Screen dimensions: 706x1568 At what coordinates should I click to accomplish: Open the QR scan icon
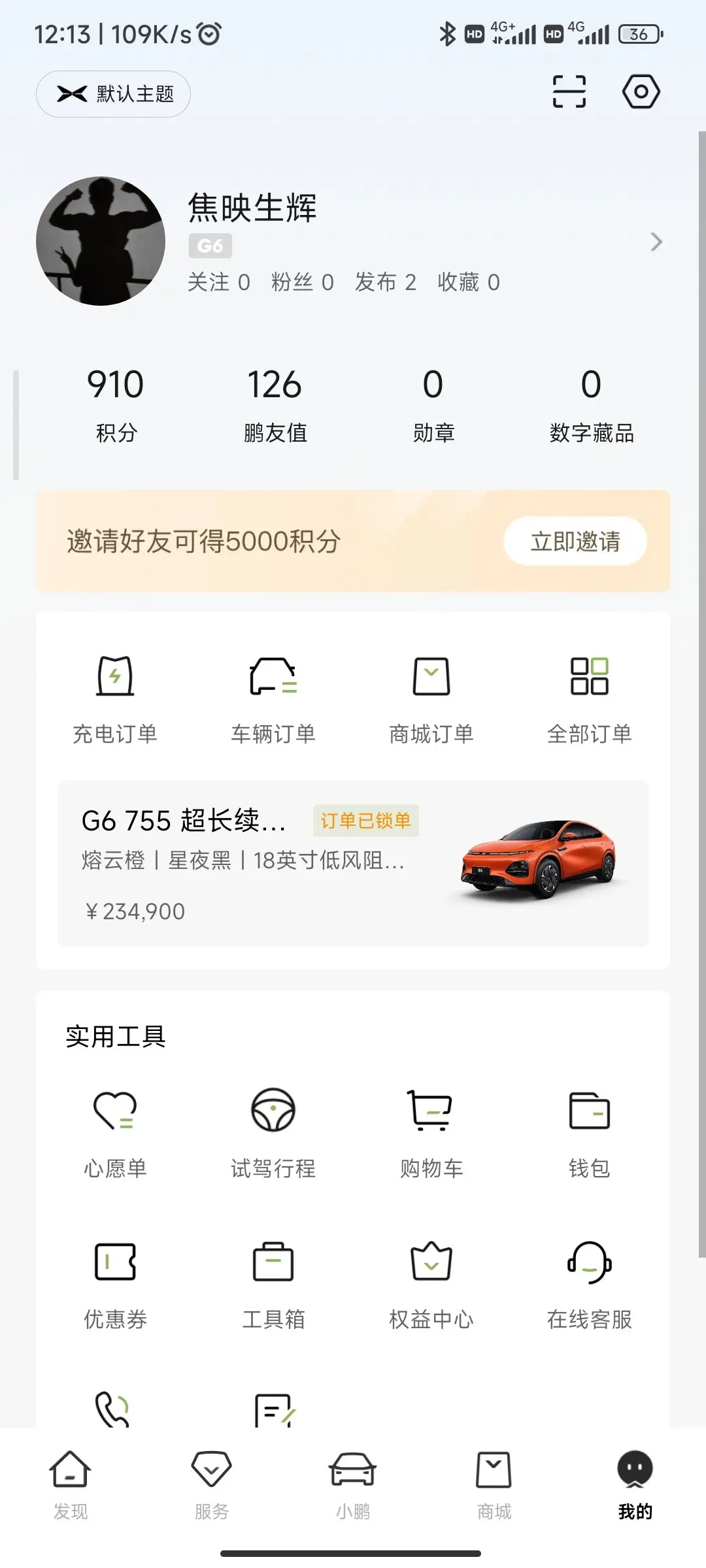[569, 91]
